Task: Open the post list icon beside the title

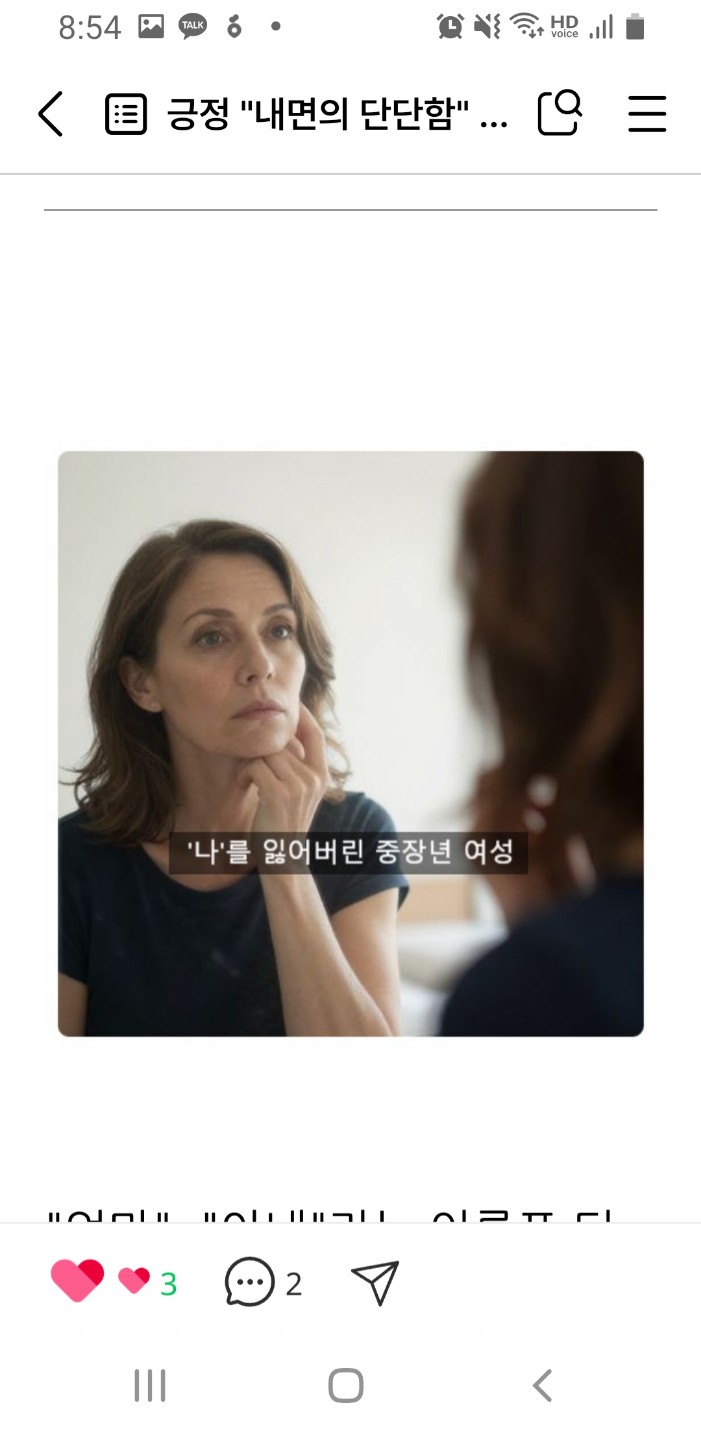Action: [126, 114]
